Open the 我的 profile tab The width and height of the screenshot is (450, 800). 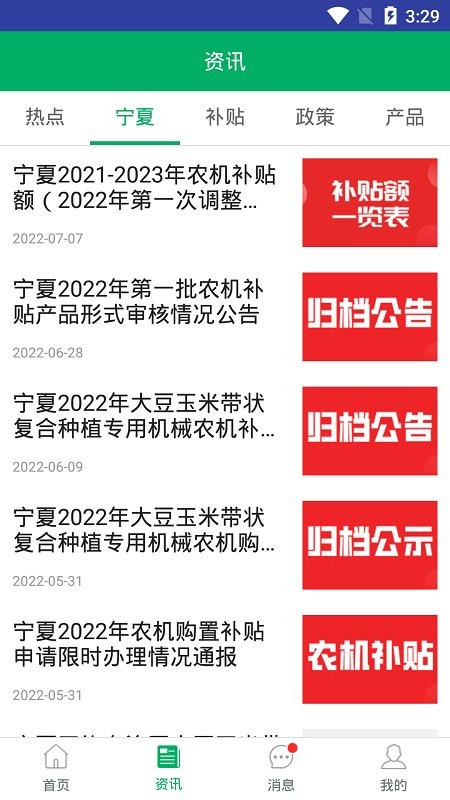(393, 768)
